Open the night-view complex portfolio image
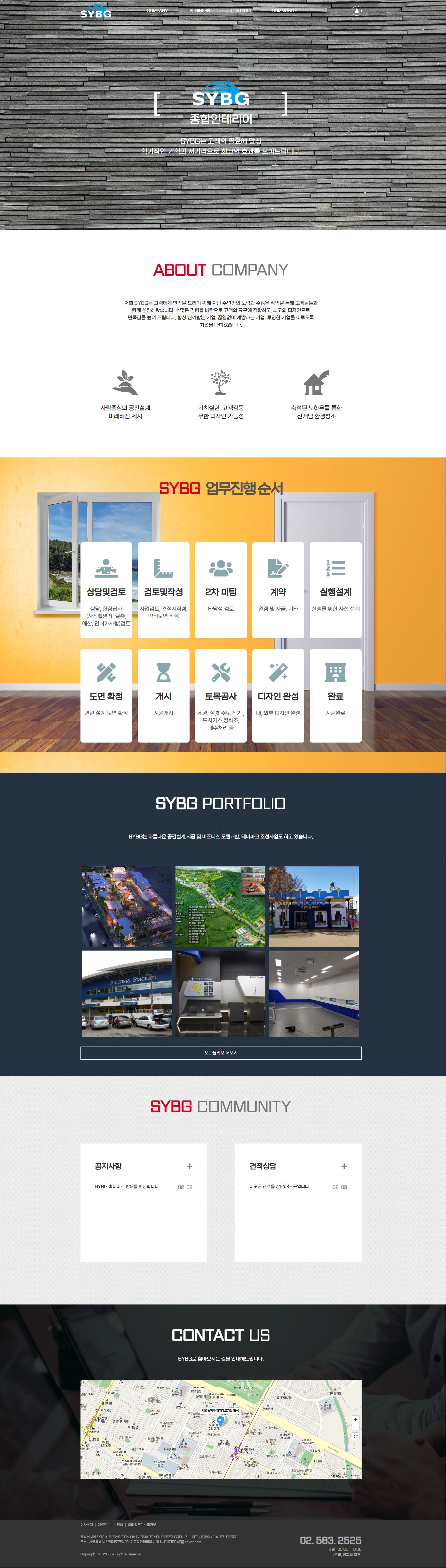Viewport: 446px width, 1568px height. 127,906
